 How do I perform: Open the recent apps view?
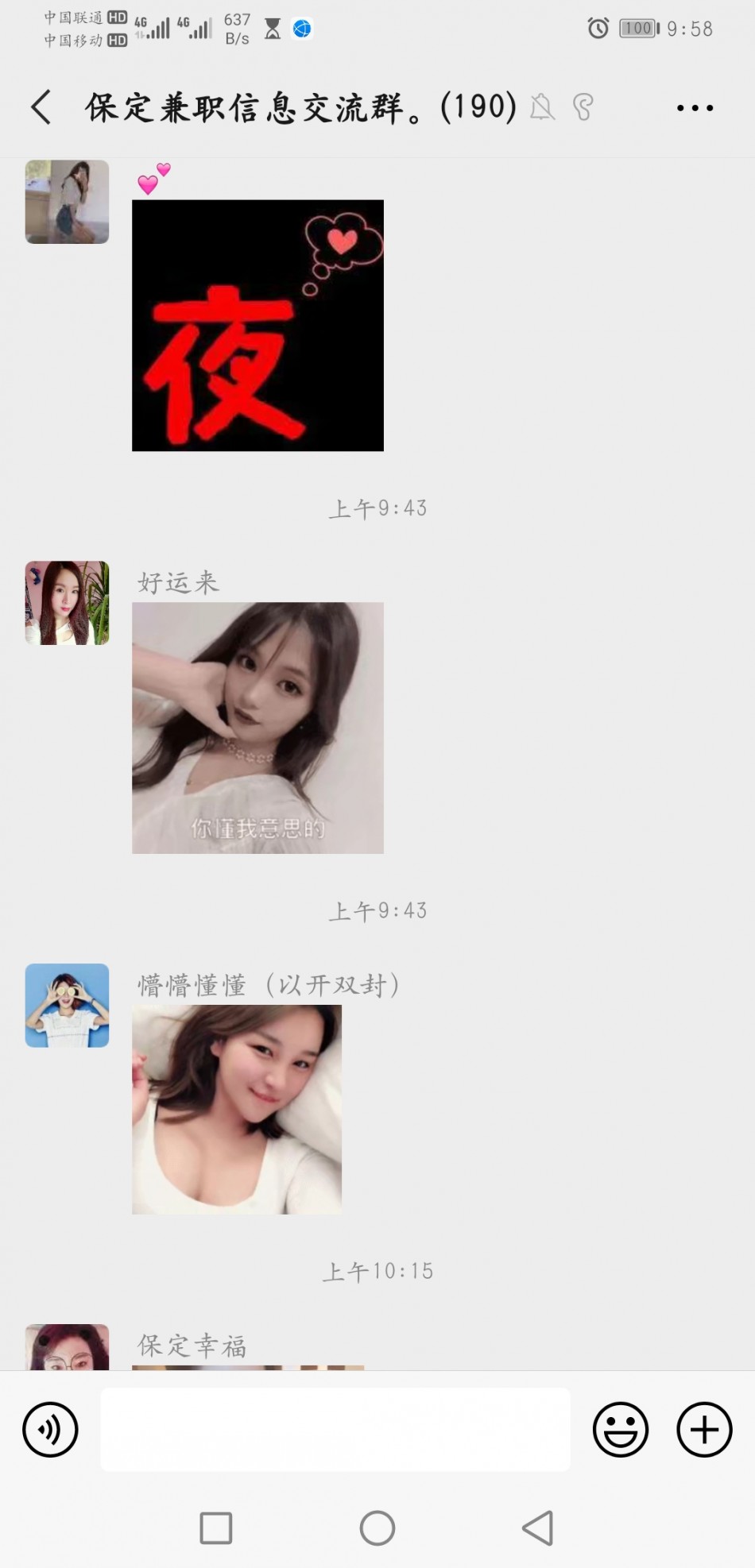(216, 1527)
